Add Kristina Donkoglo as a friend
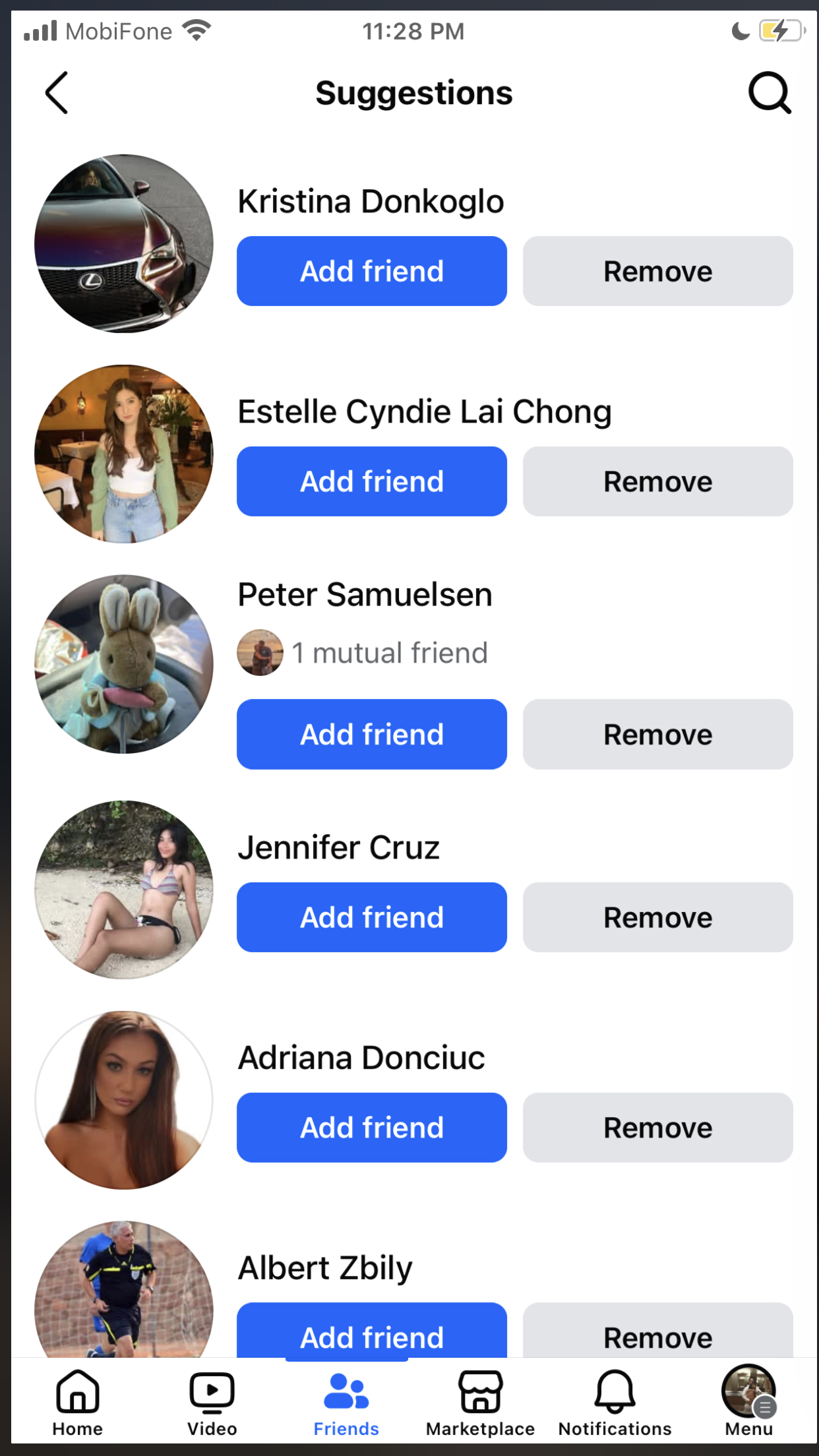The image size is (819, 1456). pos(372,271)
